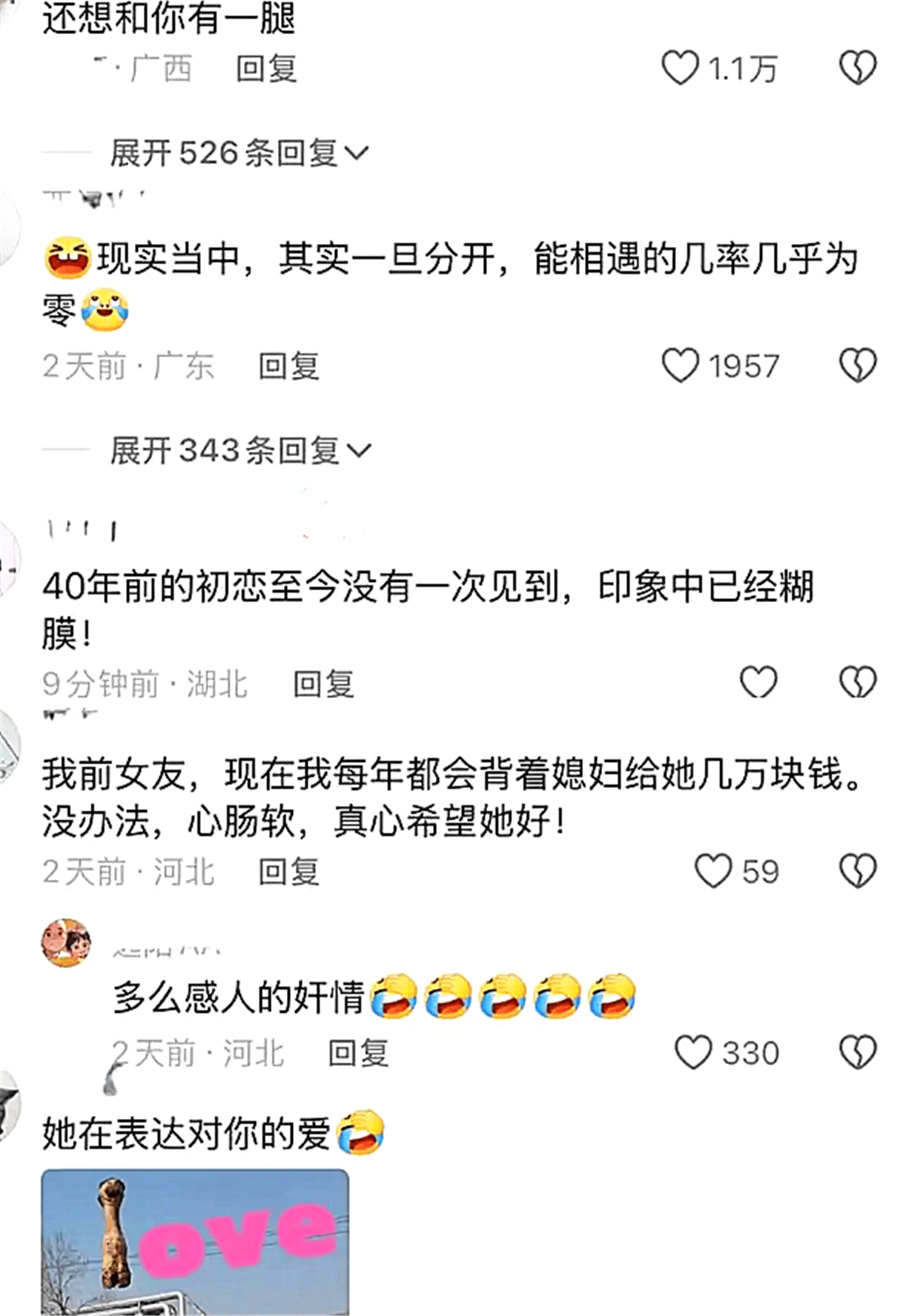Like the comment from 广西 with 1.1万 likes

(680, 68)
